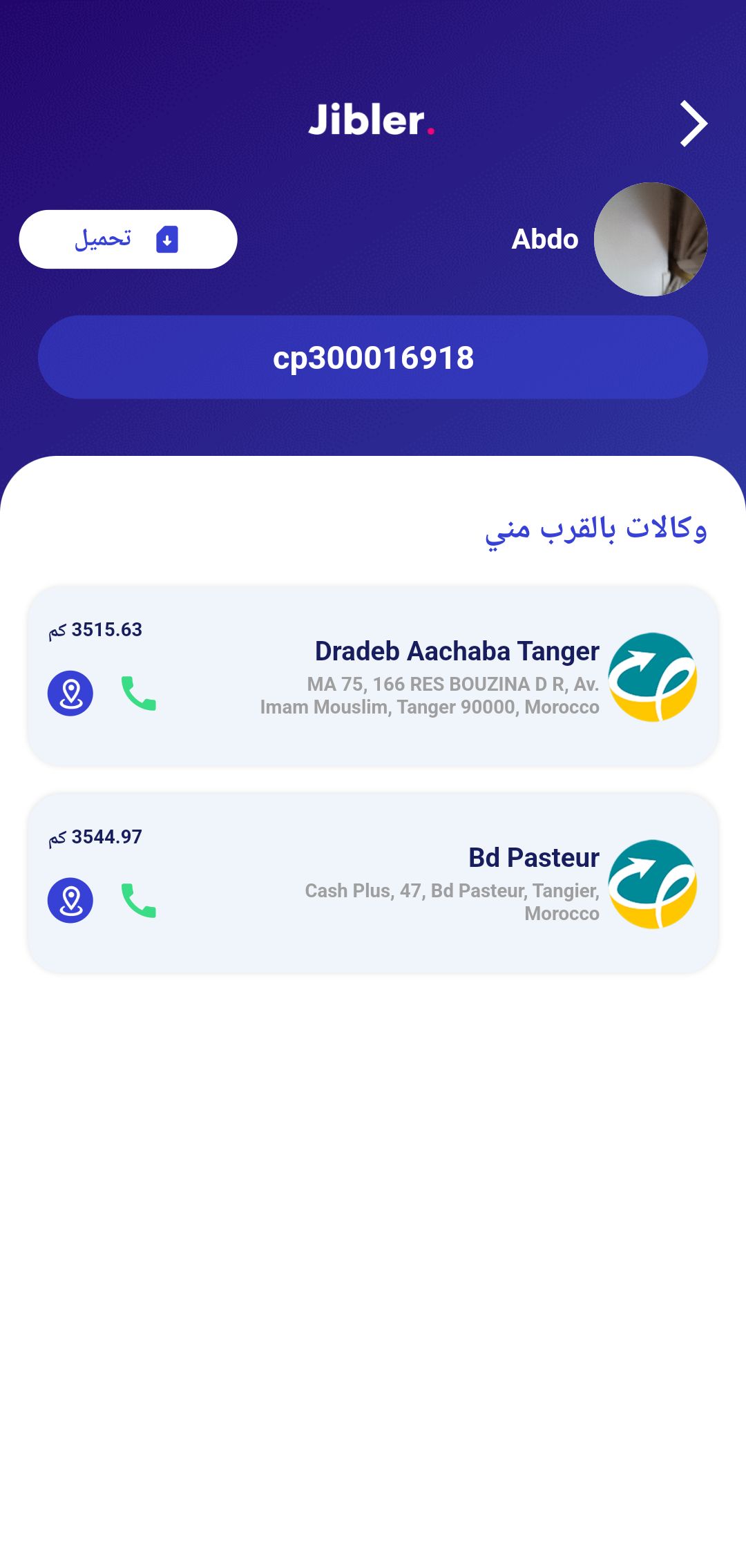The image size is (746, 1568).
Task: Call the Bd Pasteur agency
Action: tap(139, 900)
